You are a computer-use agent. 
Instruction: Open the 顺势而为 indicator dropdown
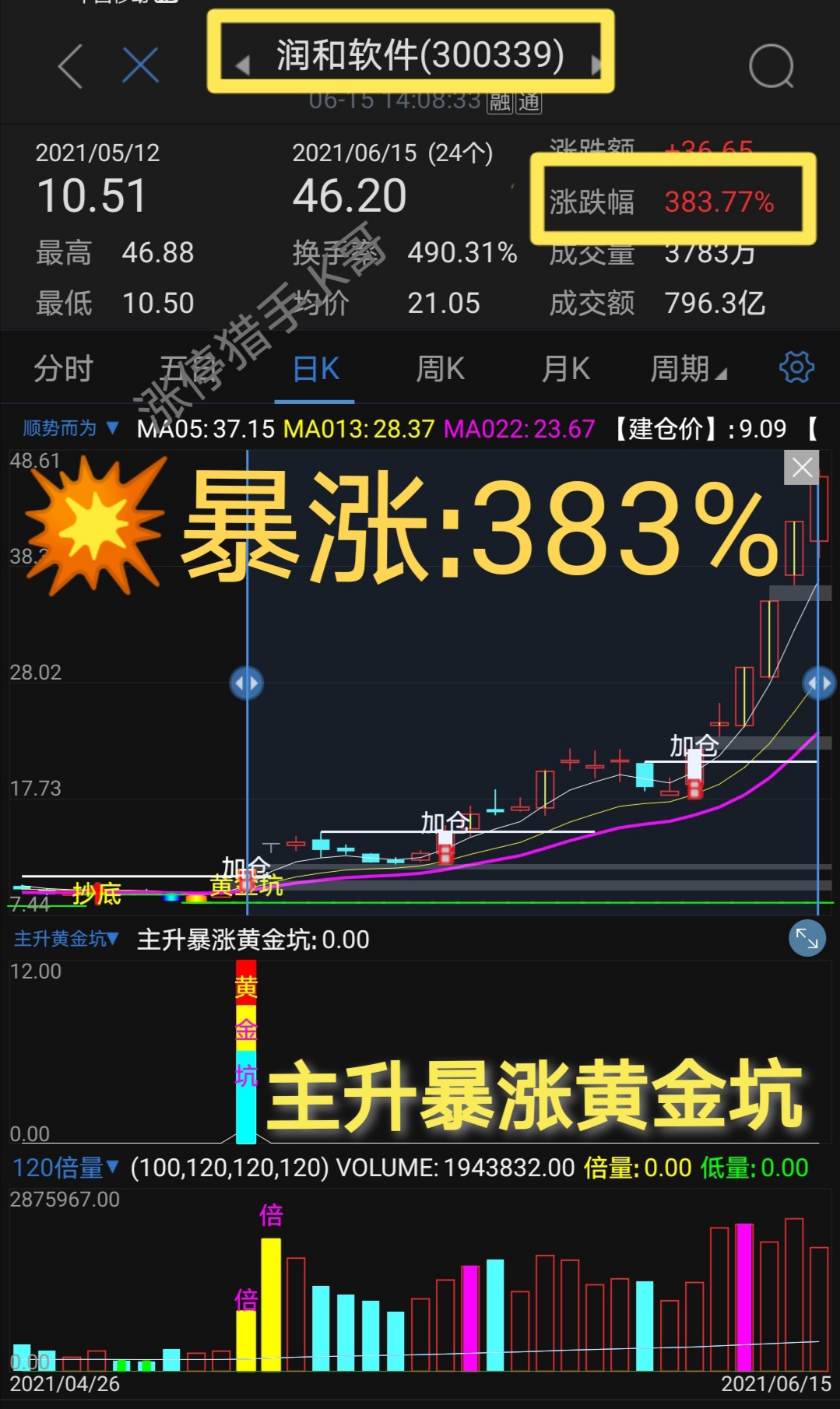(70, 428)
